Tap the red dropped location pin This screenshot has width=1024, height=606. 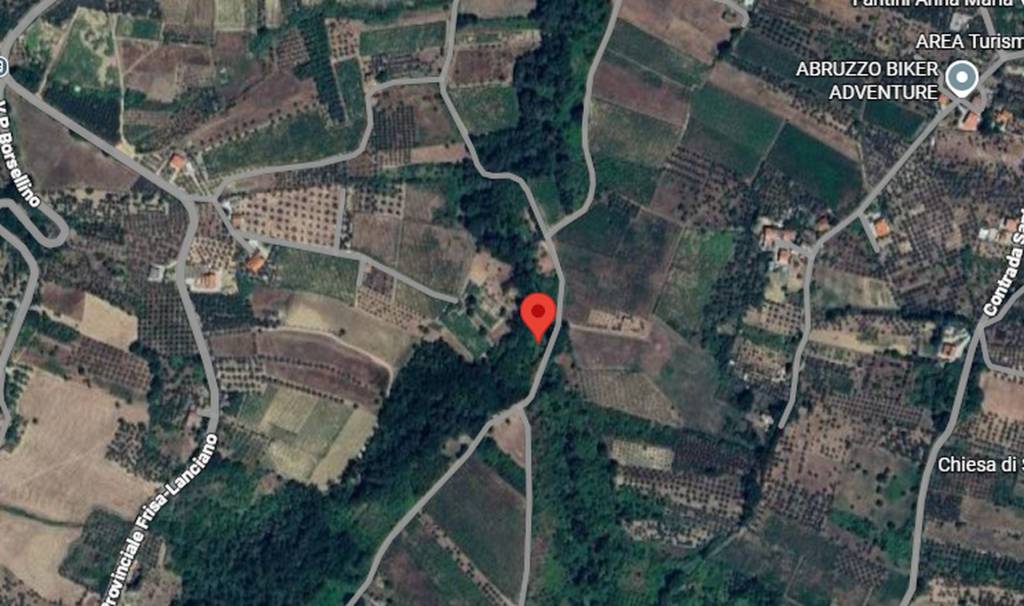(x=539, y=315)
